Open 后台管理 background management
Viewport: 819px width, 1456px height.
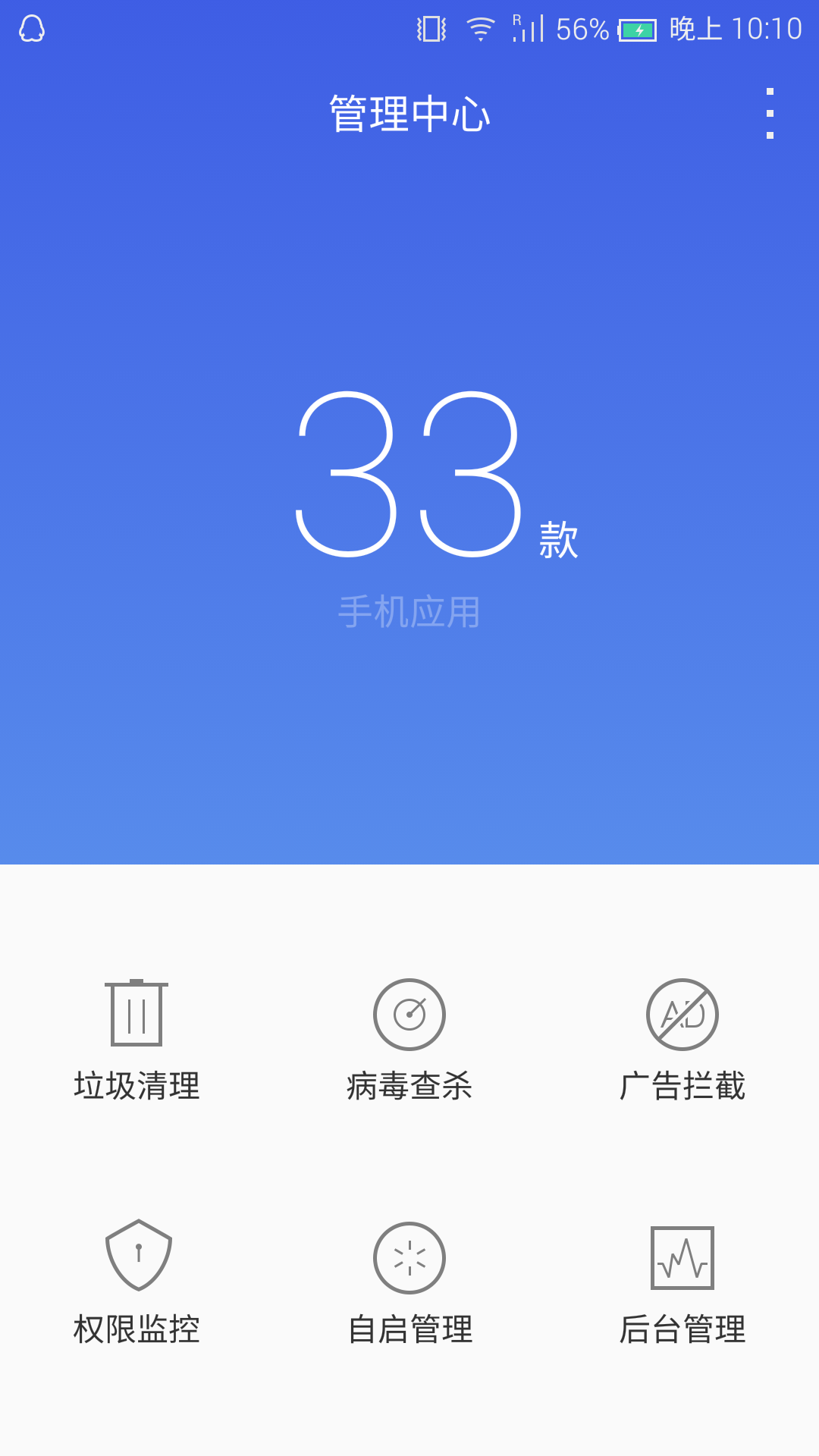click(682, 1283)
